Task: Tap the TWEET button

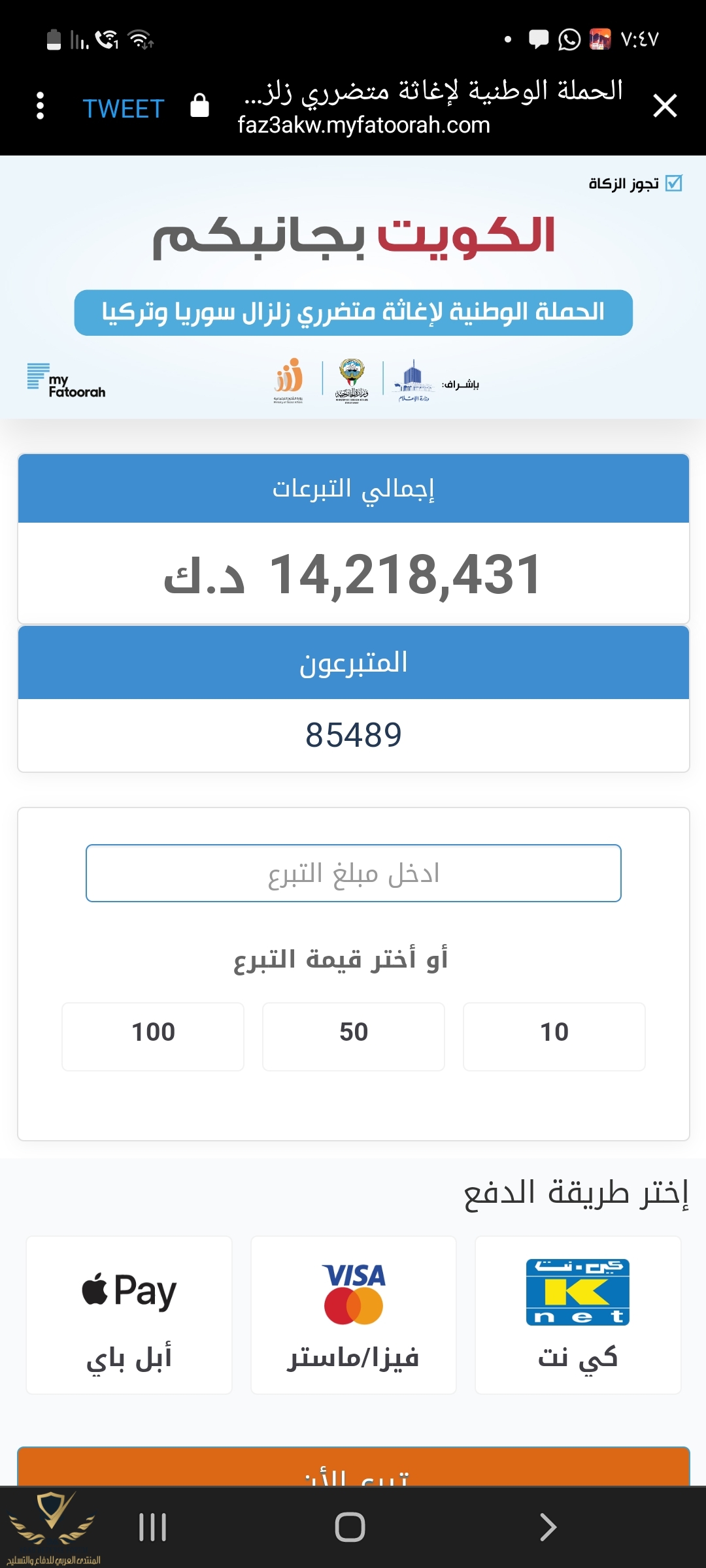Action: [123, 108]
